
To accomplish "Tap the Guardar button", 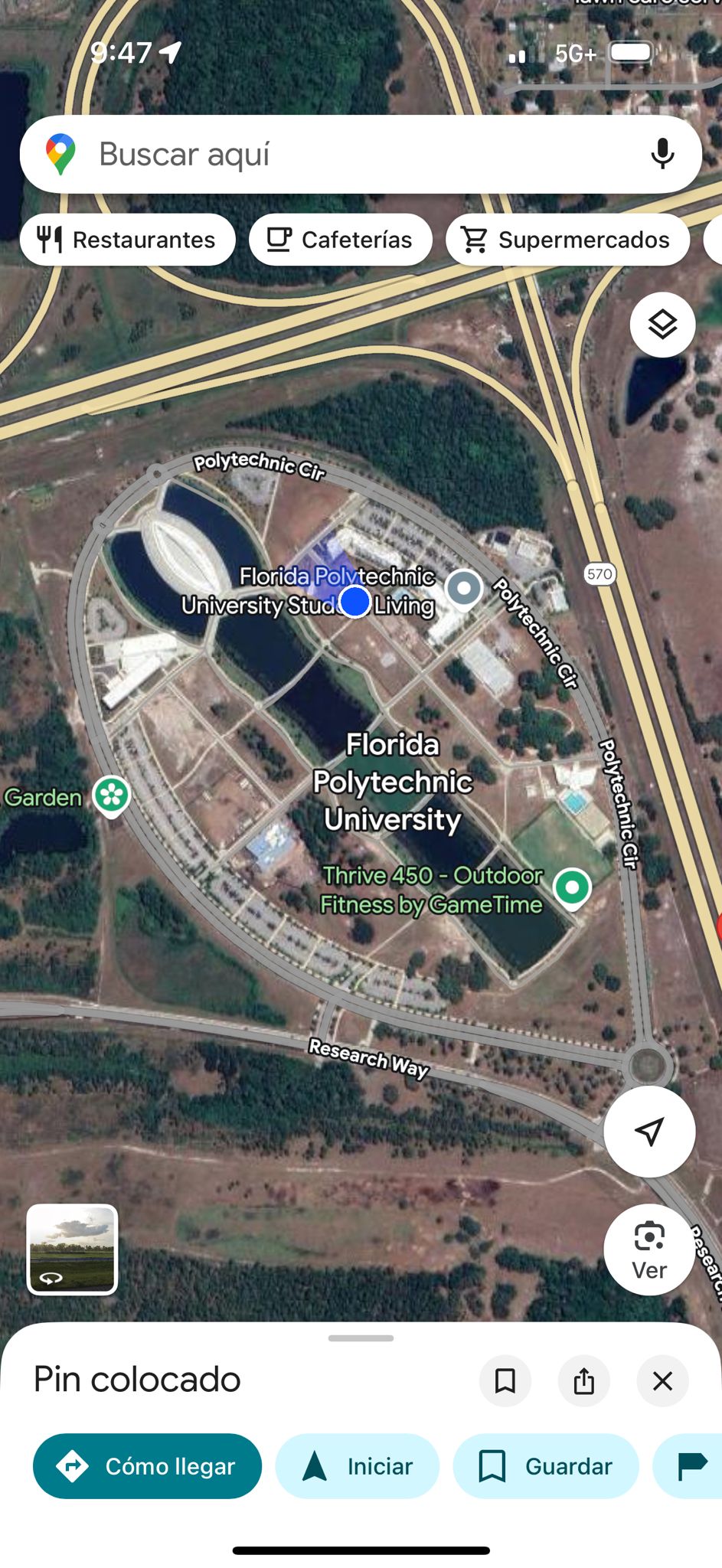I will (546, 1465).
